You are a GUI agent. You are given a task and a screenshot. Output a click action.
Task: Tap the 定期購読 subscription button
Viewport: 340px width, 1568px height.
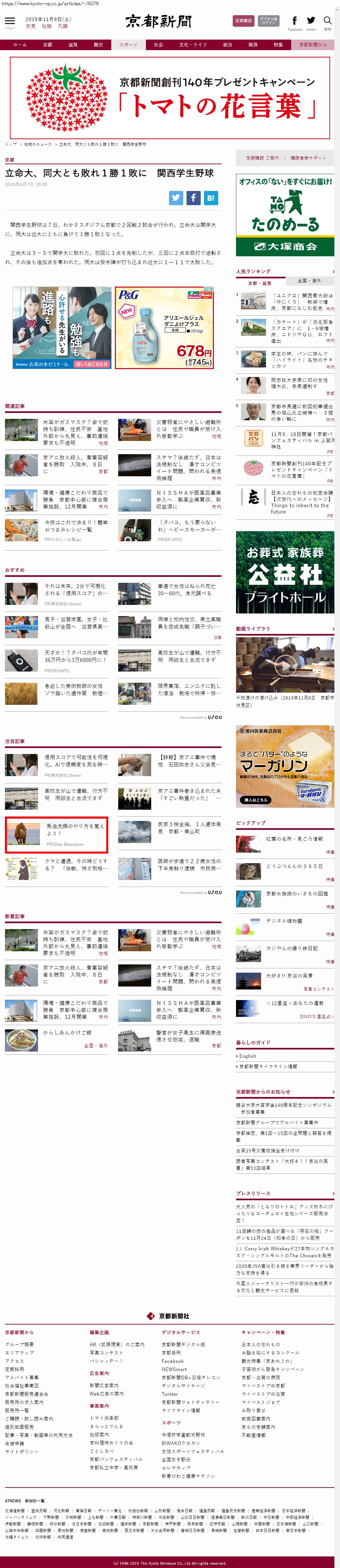pyautogui.click(x=244, y=21)
